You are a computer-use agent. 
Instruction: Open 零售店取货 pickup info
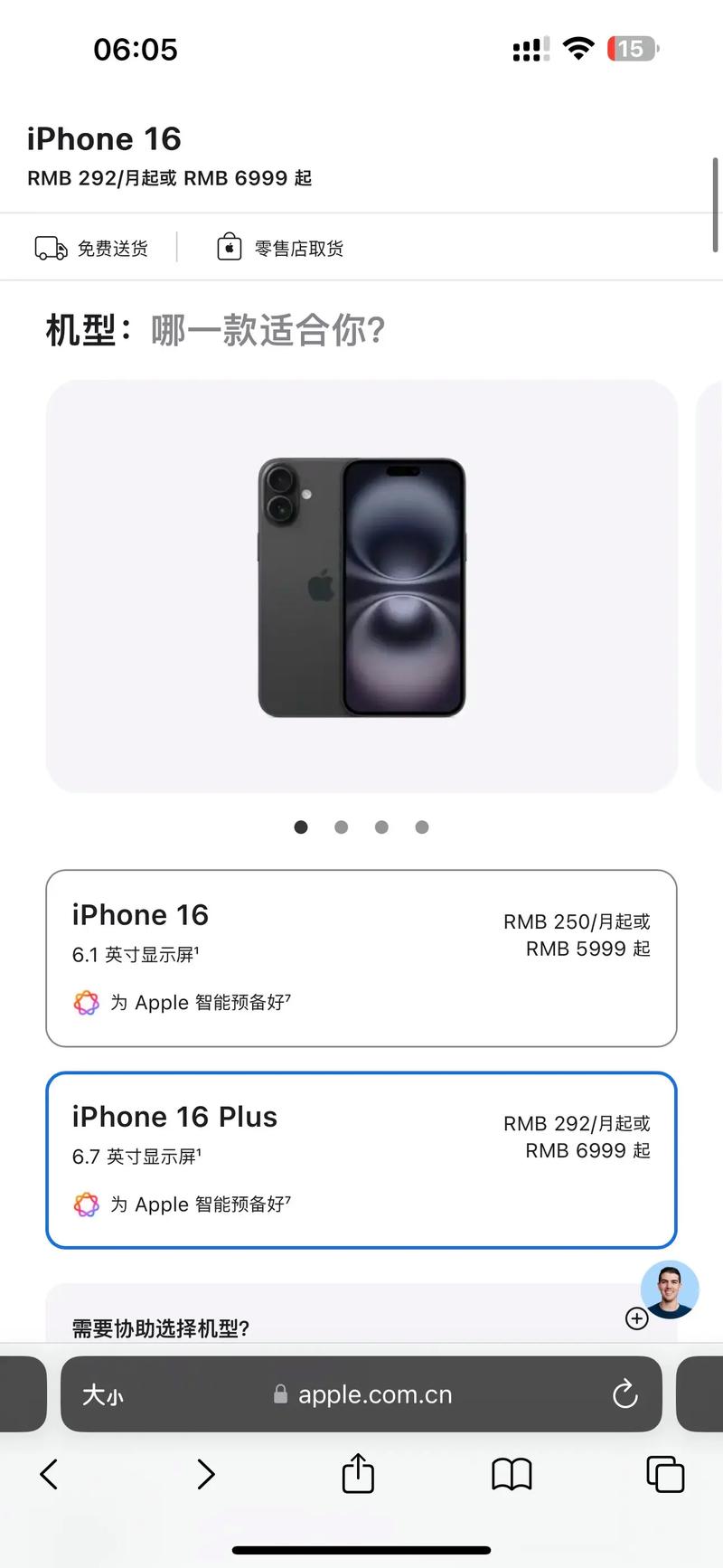tap(280, 248)
